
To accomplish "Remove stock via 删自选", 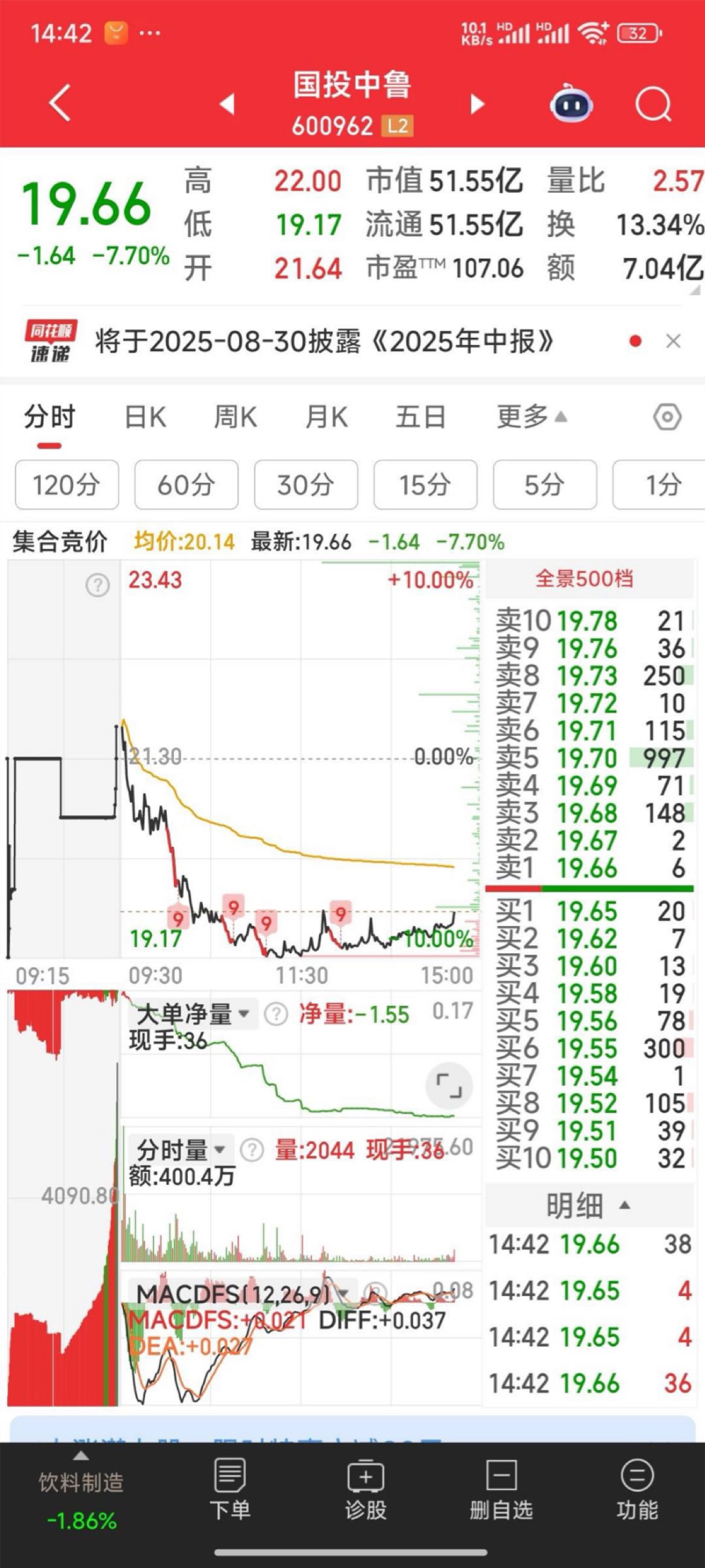I will [501, 1489].
